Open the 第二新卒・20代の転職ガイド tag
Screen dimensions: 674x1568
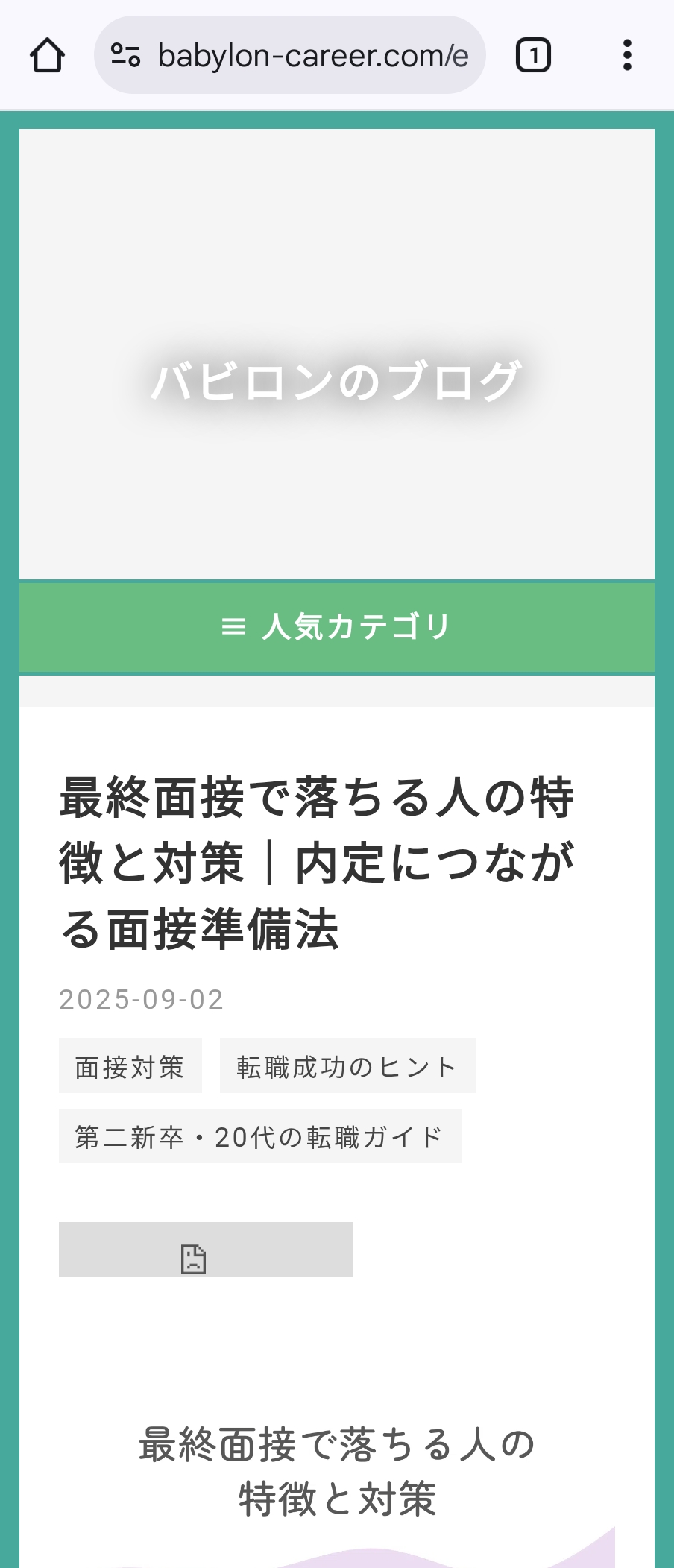click(x=260, y=1136)
